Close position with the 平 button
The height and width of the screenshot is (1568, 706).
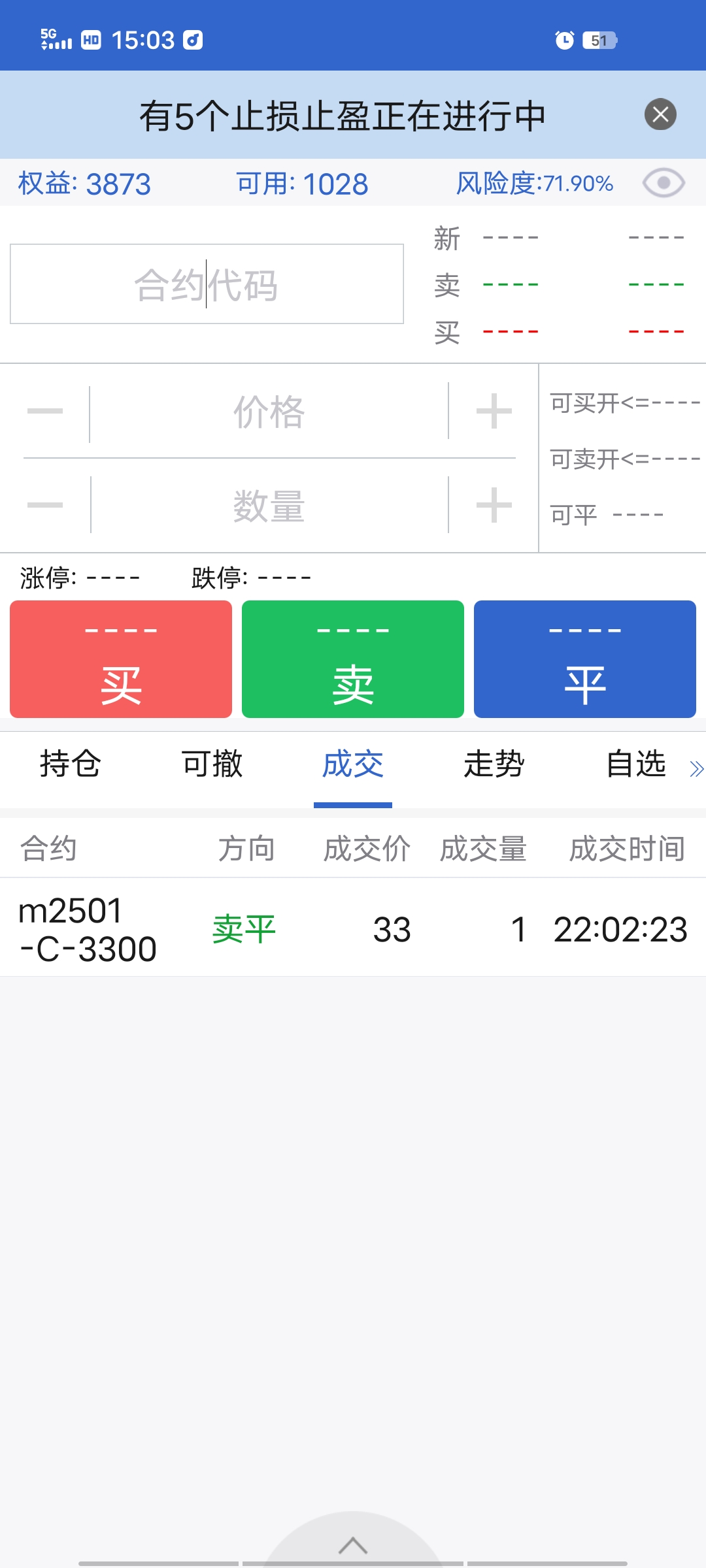(584, 659)
